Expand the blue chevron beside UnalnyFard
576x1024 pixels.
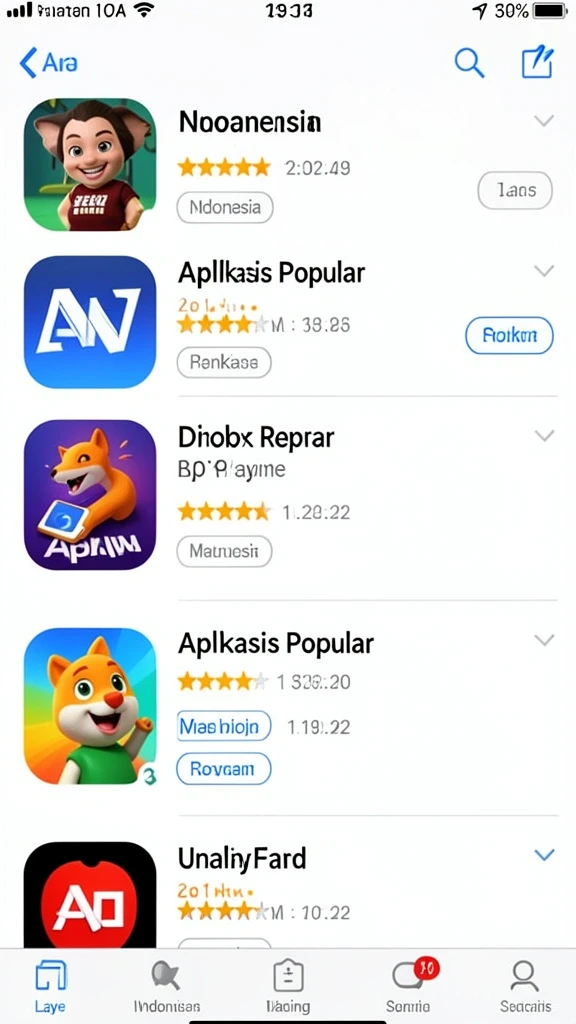click(544, 854)
